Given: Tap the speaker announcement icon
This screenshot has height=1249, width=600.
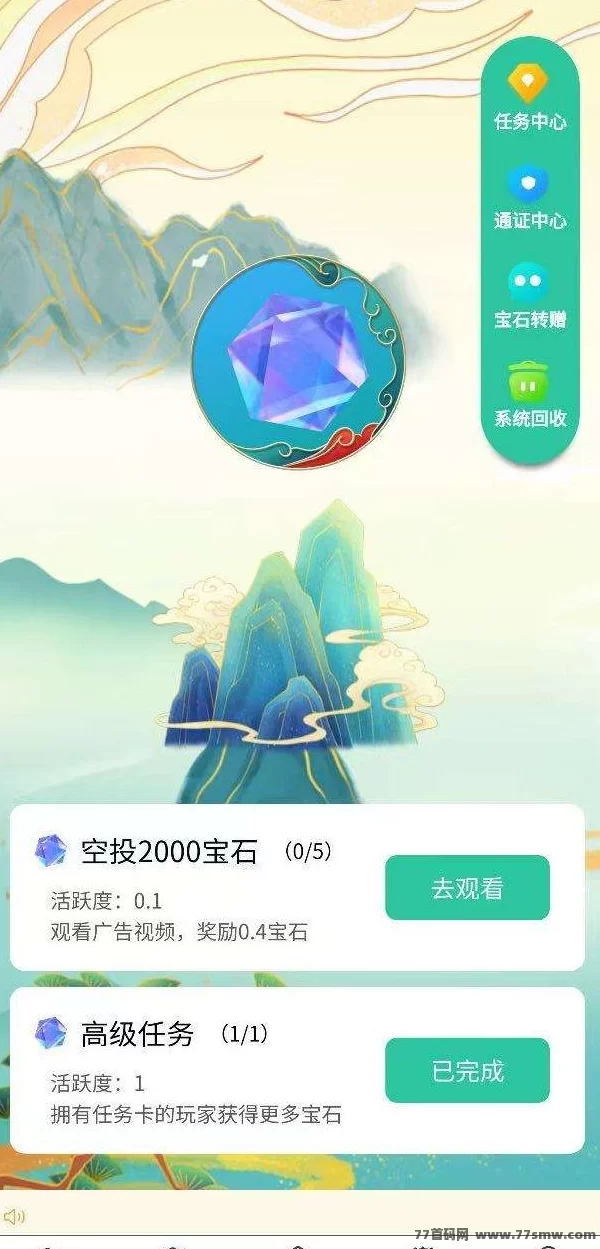Looking at the screenshot, I should click(14, 1217).
